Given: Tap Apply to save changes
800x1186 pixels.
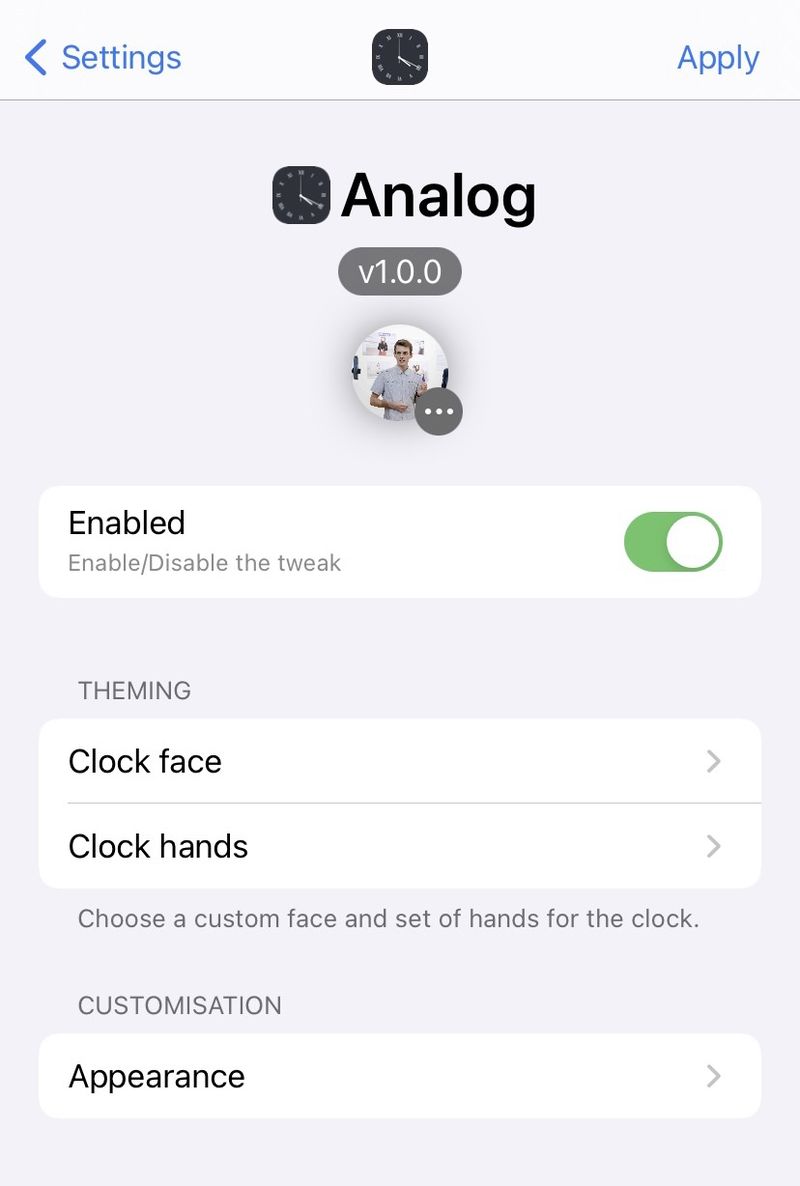Looking at the screenshot, I should [x=717, y=57].
